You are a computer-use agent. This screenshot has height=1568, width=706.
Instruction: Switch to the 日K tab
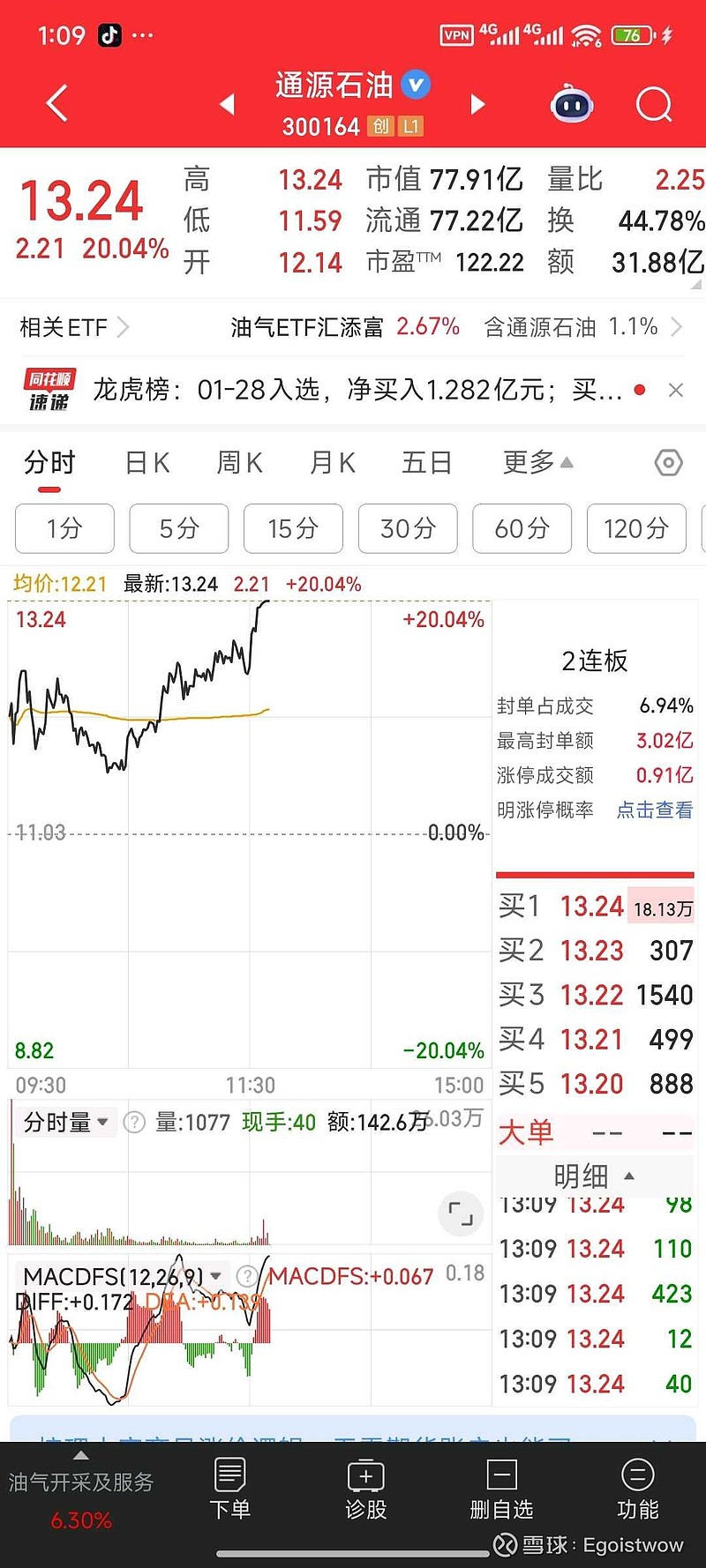point(146,462)
